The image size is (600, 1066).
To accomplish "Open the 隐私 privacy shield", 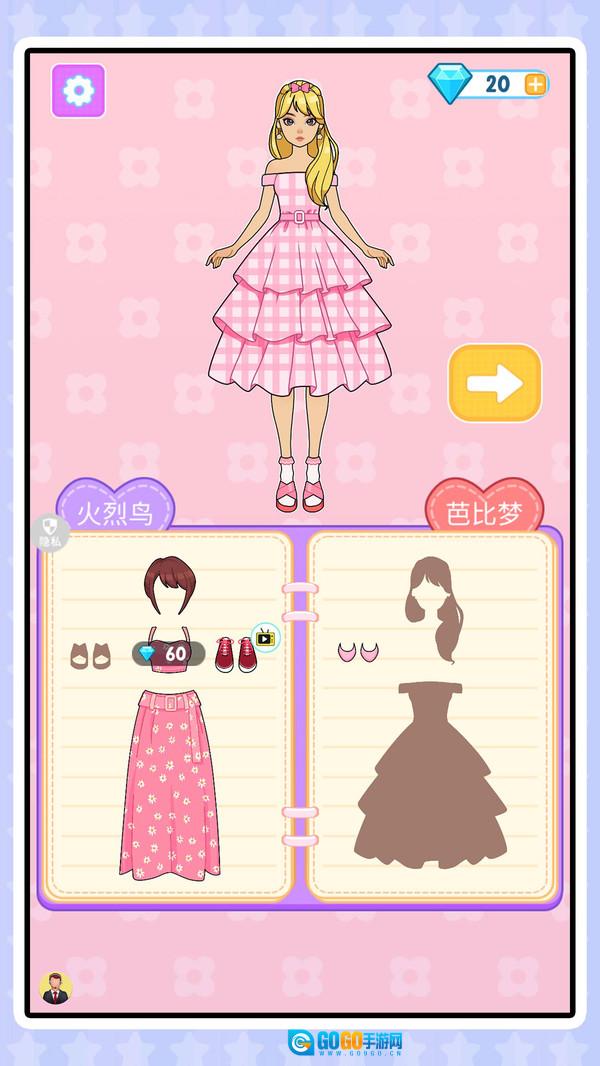I will click(49, 532).
